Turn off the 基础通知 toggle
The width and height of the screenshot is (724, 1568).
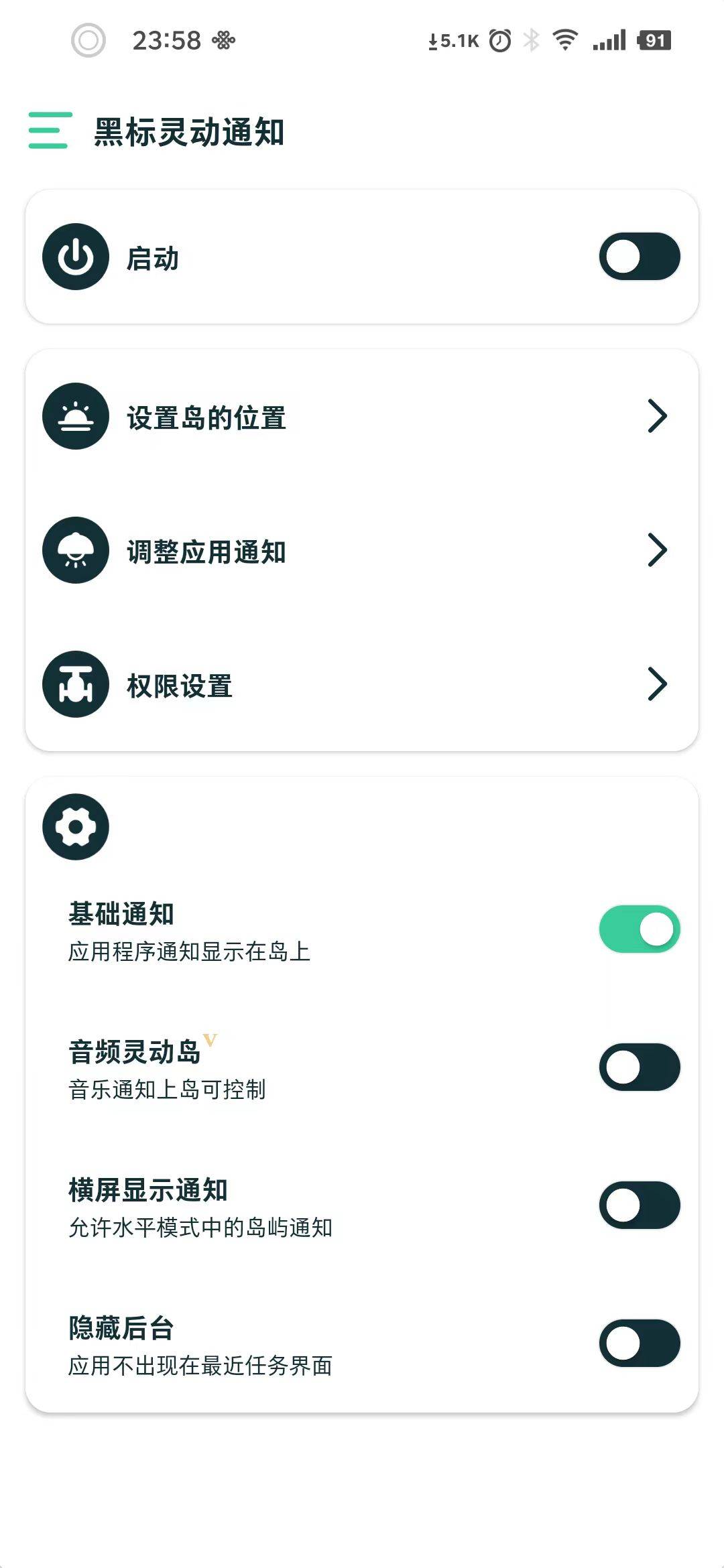click(x=640, y=929)
